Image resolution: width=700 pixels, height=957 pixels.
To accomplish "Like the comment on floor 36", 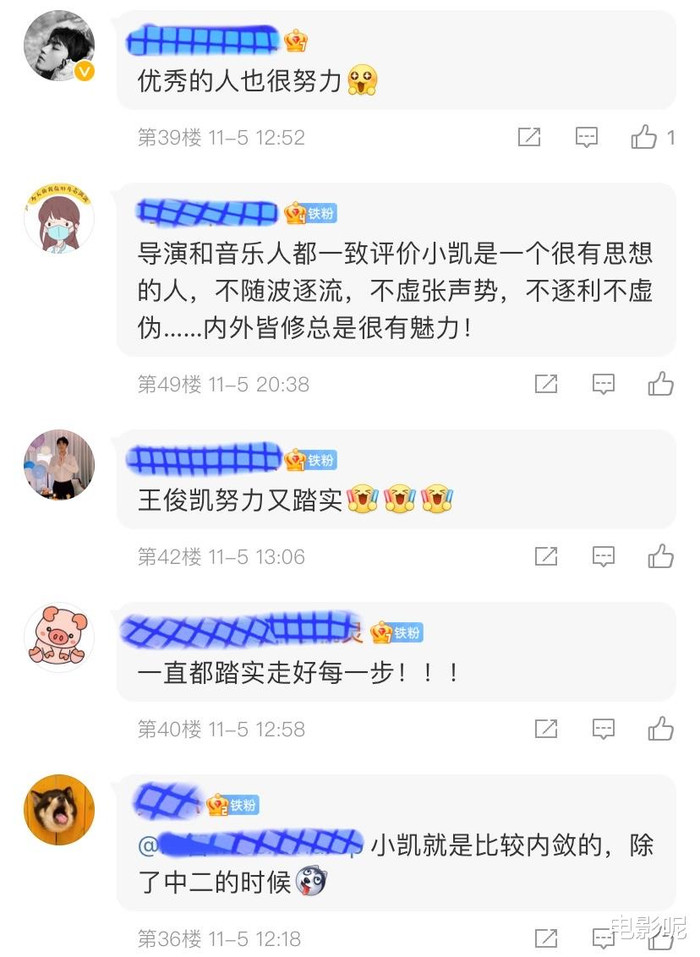I will 661,937.
